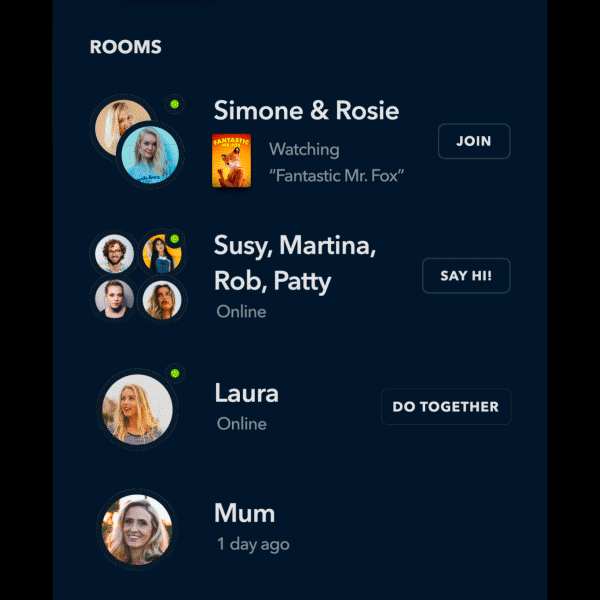This screenshot has width=600, height=600.
Task: Say hi to Susy, Martina, Rob, Patty
Action: (466, 275)
